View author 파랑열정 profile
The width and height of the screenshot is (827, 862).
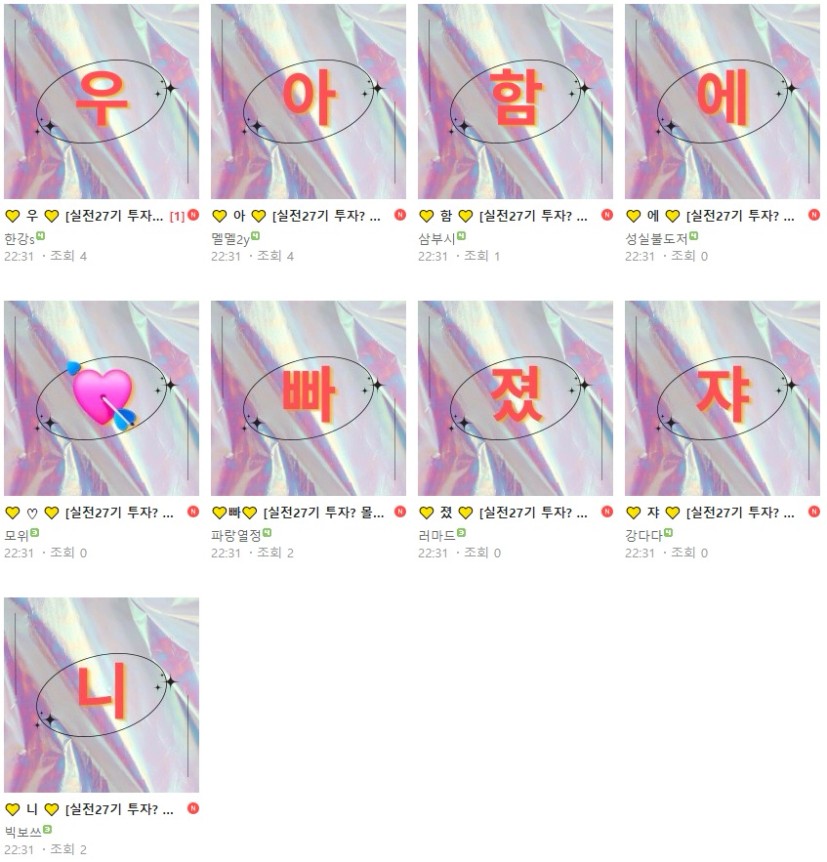coord(236,535)
